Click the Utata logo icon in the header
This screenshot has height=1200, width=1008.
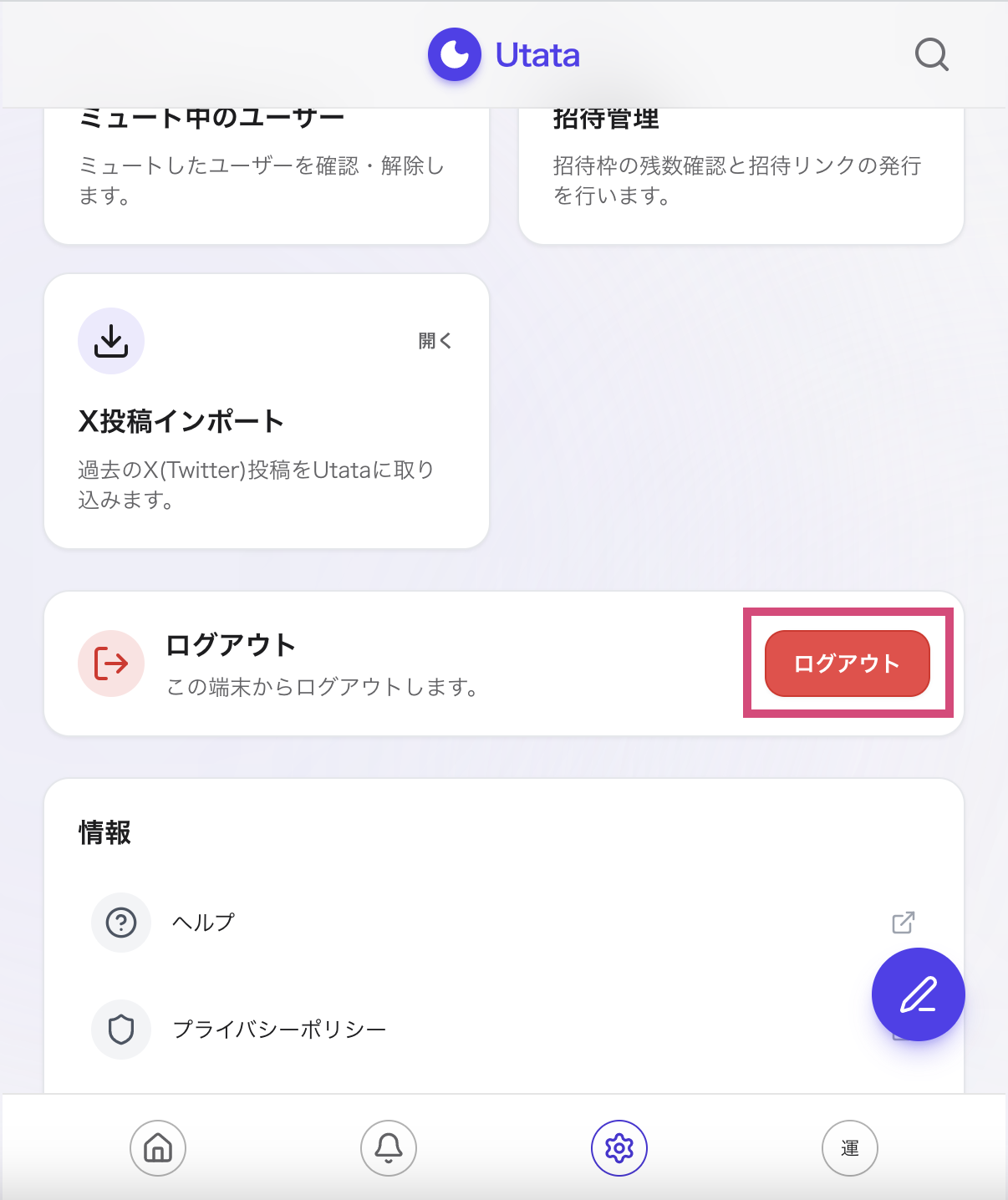(x=454, y=54)
